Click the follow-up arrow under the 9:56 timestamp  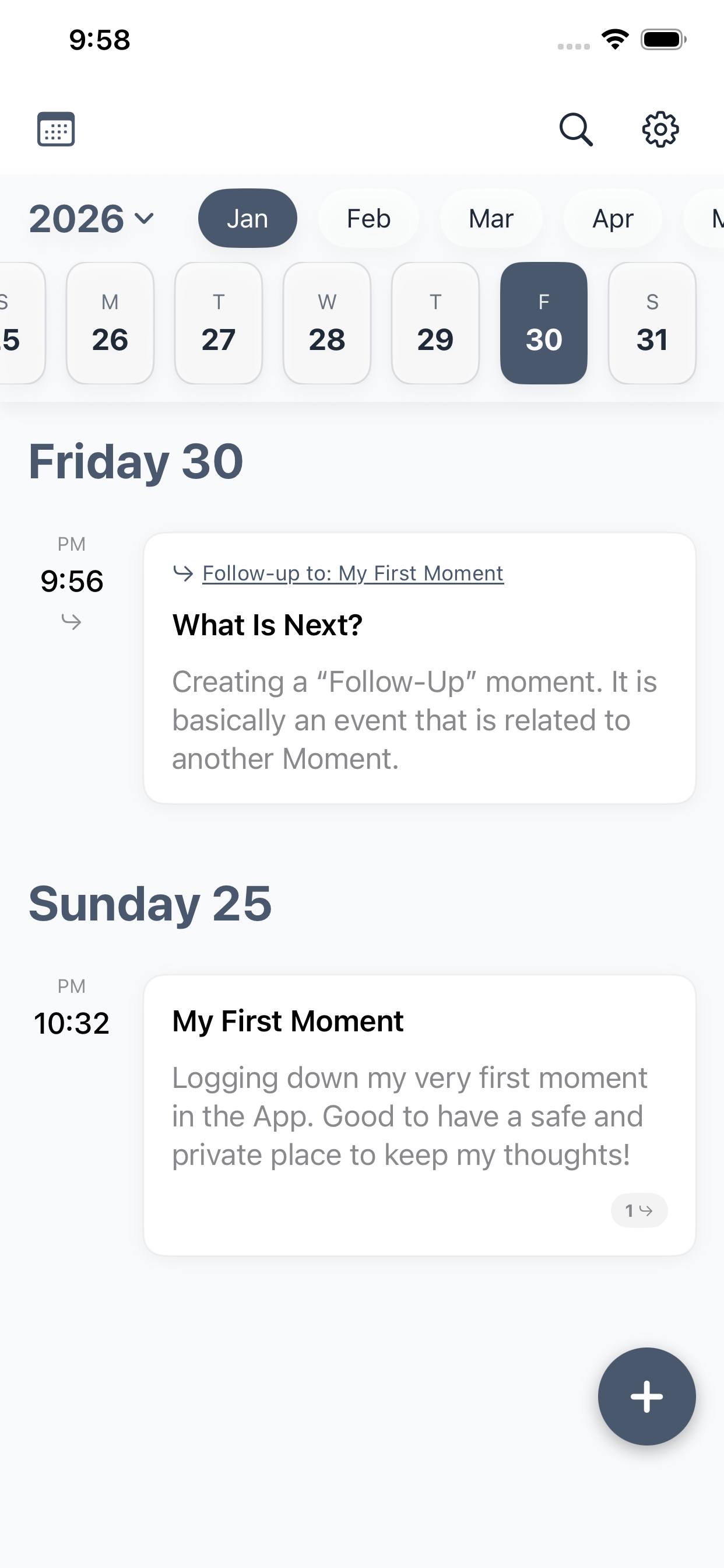(72, 621)
